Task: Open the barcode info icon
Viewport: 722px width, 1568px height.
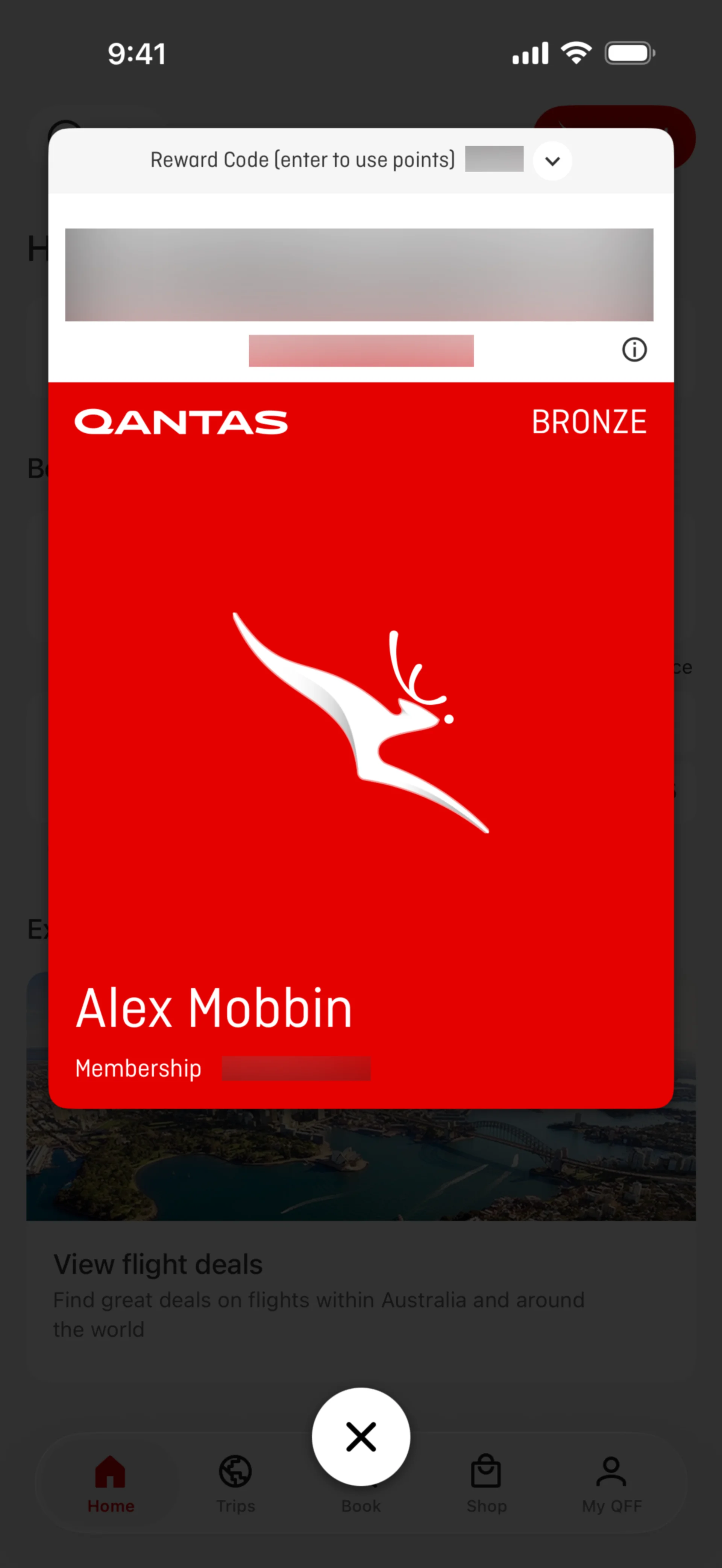Action: tap(634, 350)
